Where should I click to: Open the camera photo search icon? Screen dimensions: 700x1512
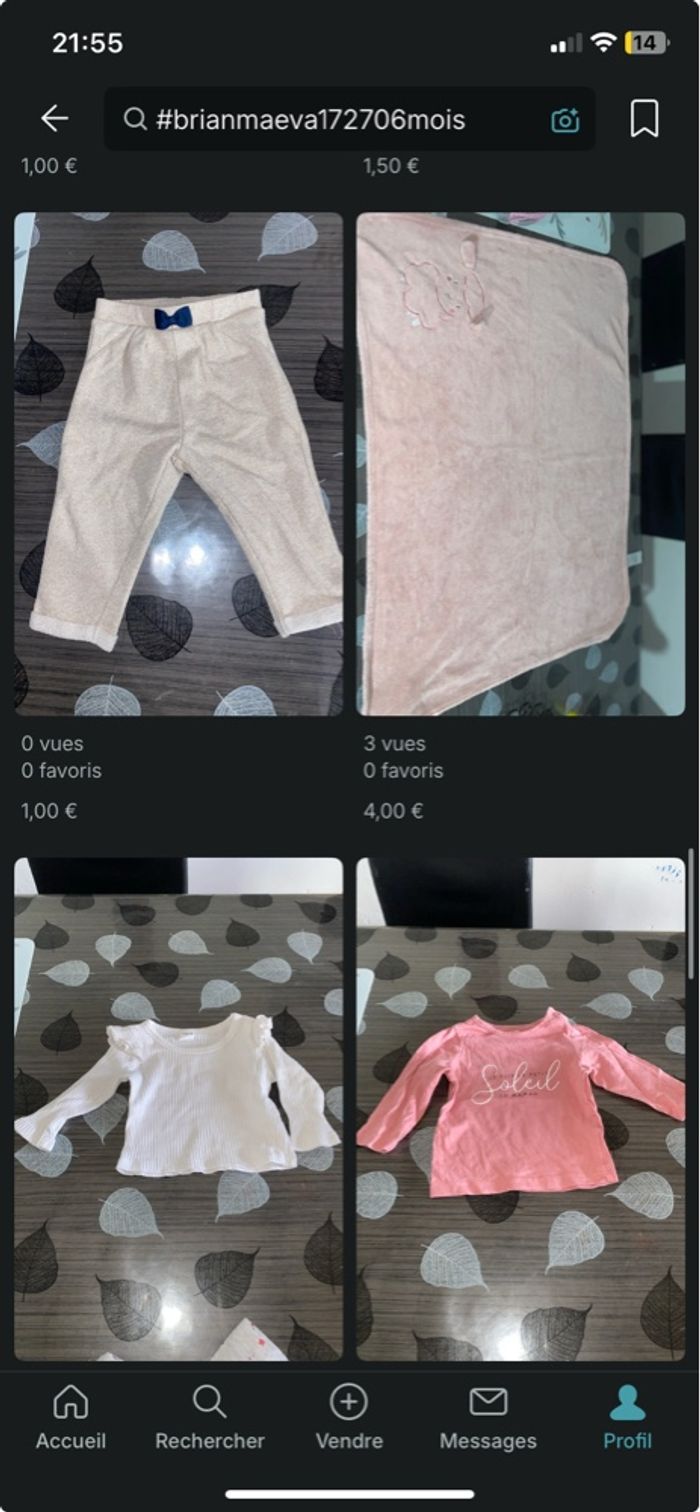point(565,120)
